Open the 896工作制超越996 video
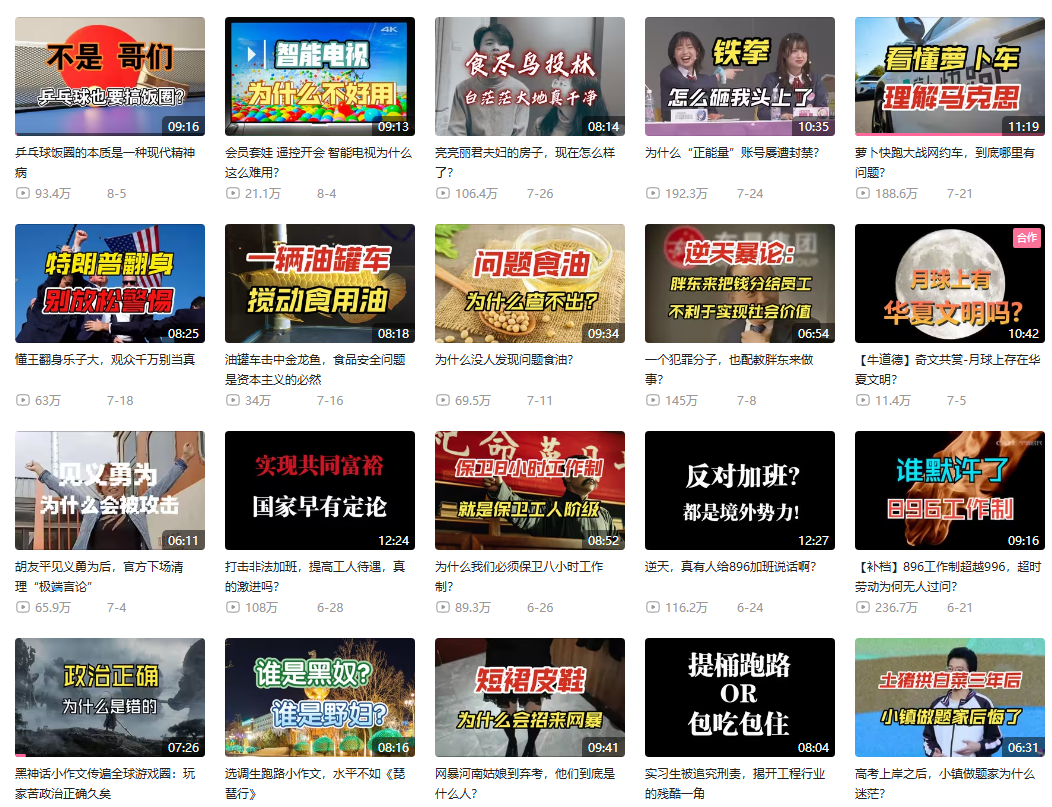This screenshot has height=807, width=1052. click(950, 490)
